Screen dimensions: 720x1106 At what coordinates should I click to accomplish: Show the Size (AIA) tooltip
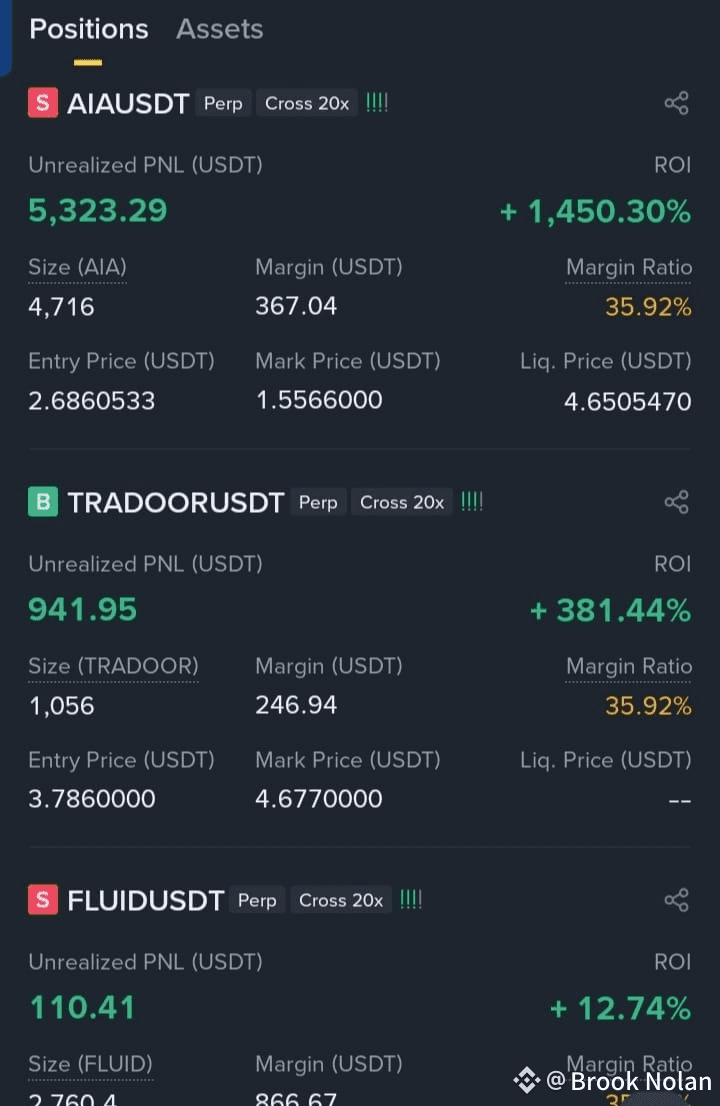pyautogui.click(x=78, y=267)
